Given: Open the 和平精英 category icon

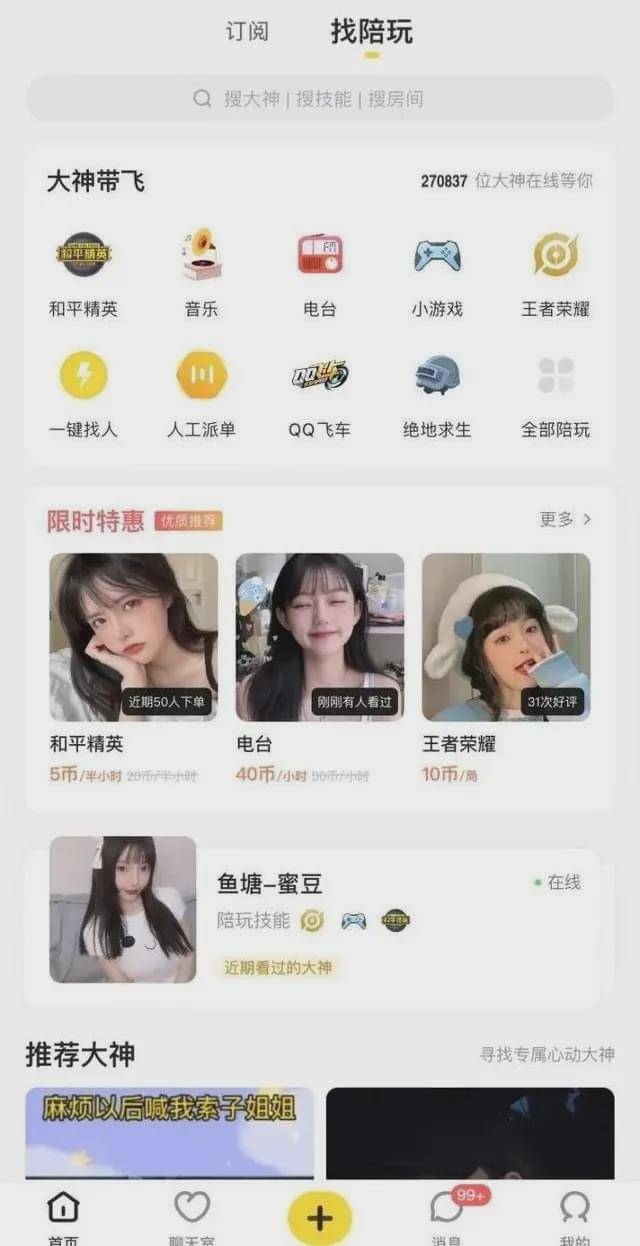Looking at the screenshot, I should [83, 255].
